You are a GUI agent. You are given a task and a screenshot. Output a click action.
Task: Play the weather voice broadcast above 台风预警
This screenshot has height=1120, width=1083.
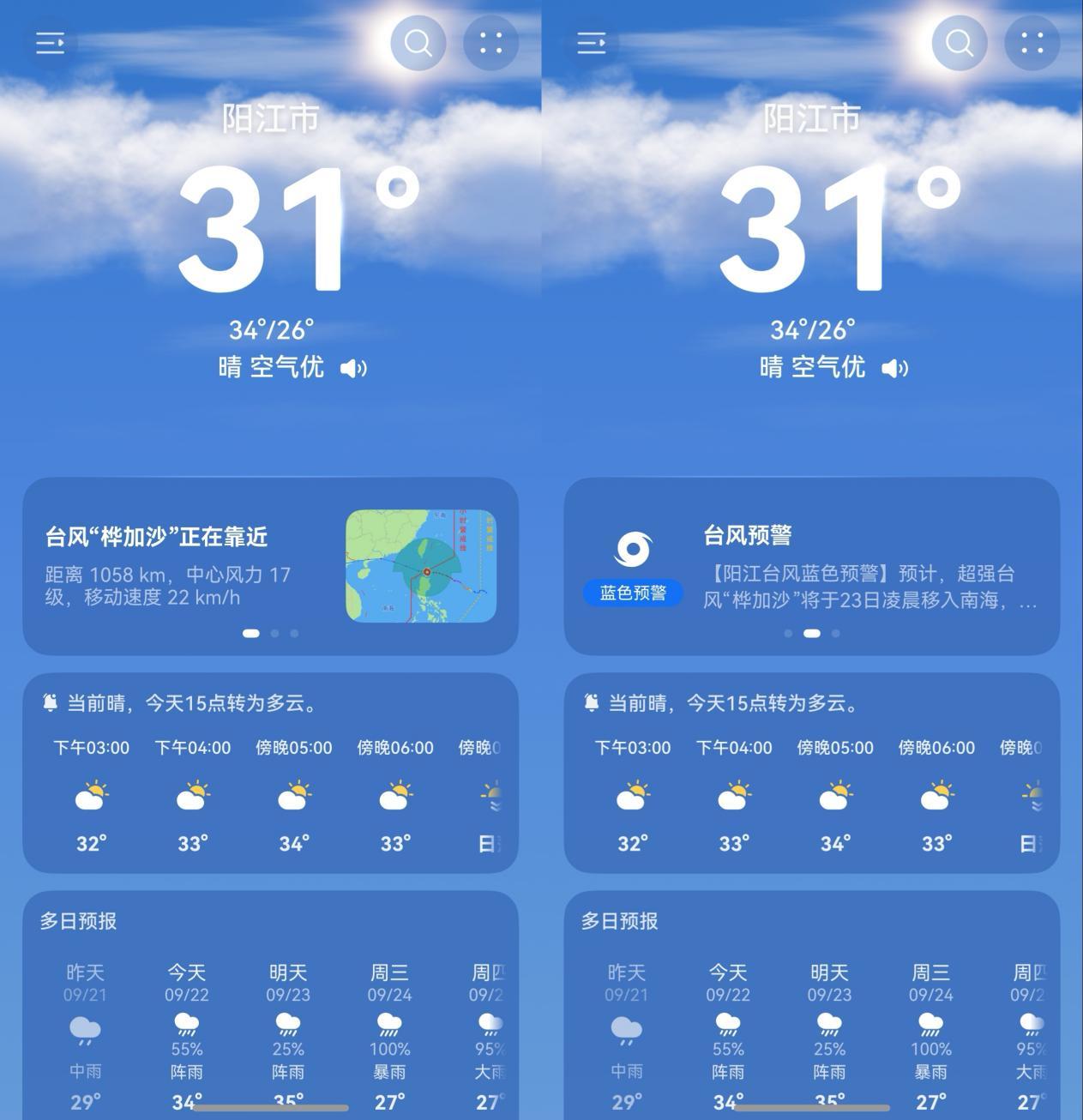[894, 369]
